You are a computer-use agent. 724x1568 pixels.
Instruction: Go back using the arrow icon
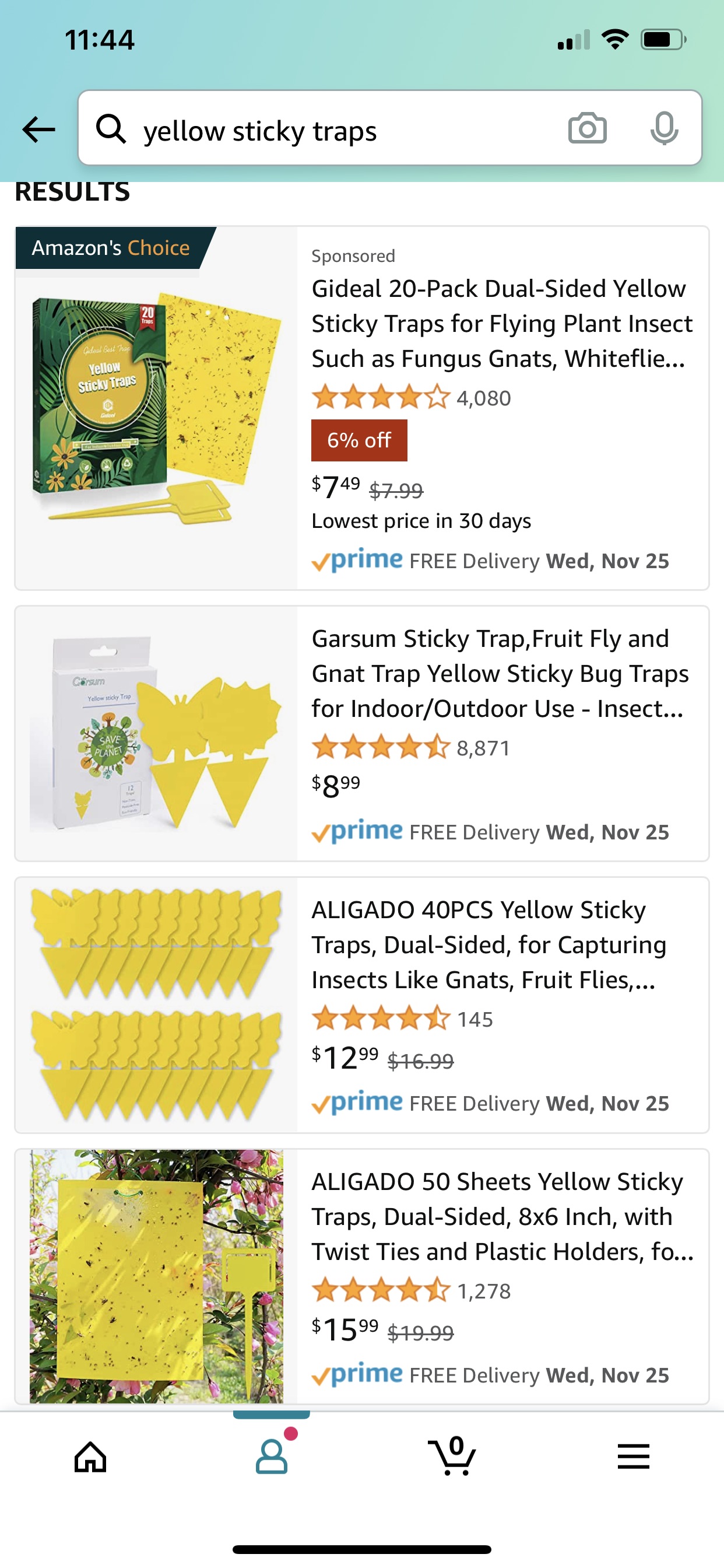(x=38, y=129)
